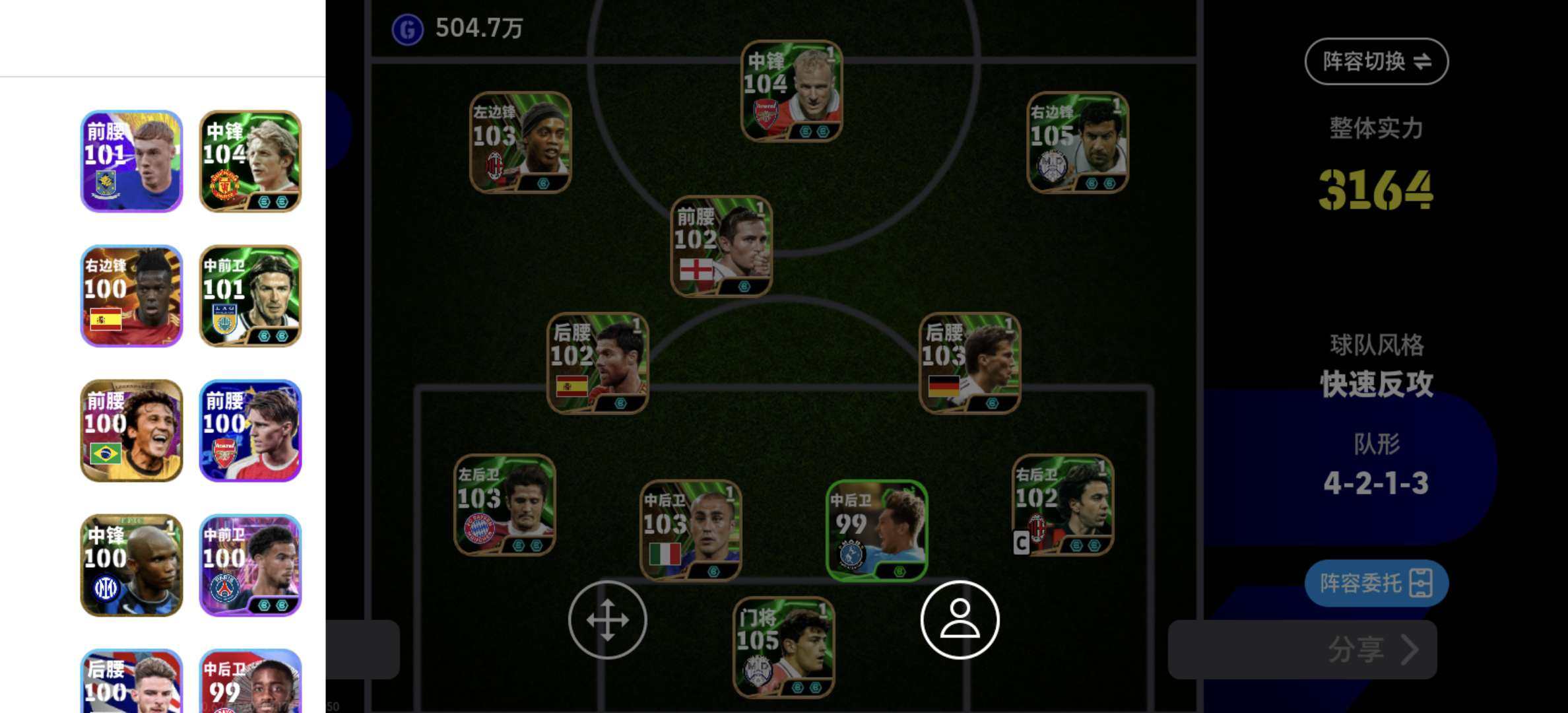
Task: Select the 103 左后卫 card
Action: [505, 505]
